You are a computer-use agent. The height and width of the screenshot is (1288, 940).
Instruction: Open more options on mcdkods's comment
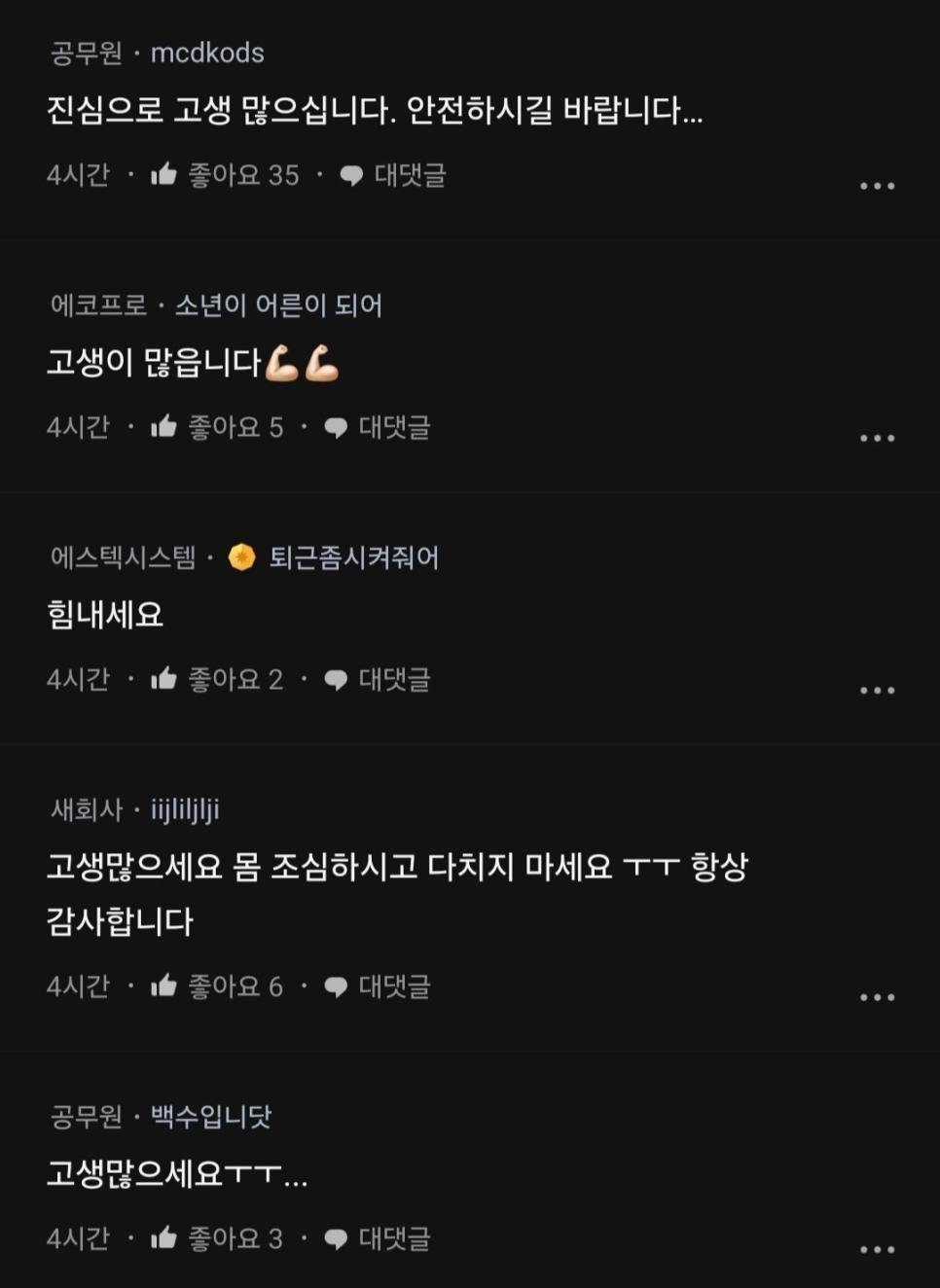877,186
